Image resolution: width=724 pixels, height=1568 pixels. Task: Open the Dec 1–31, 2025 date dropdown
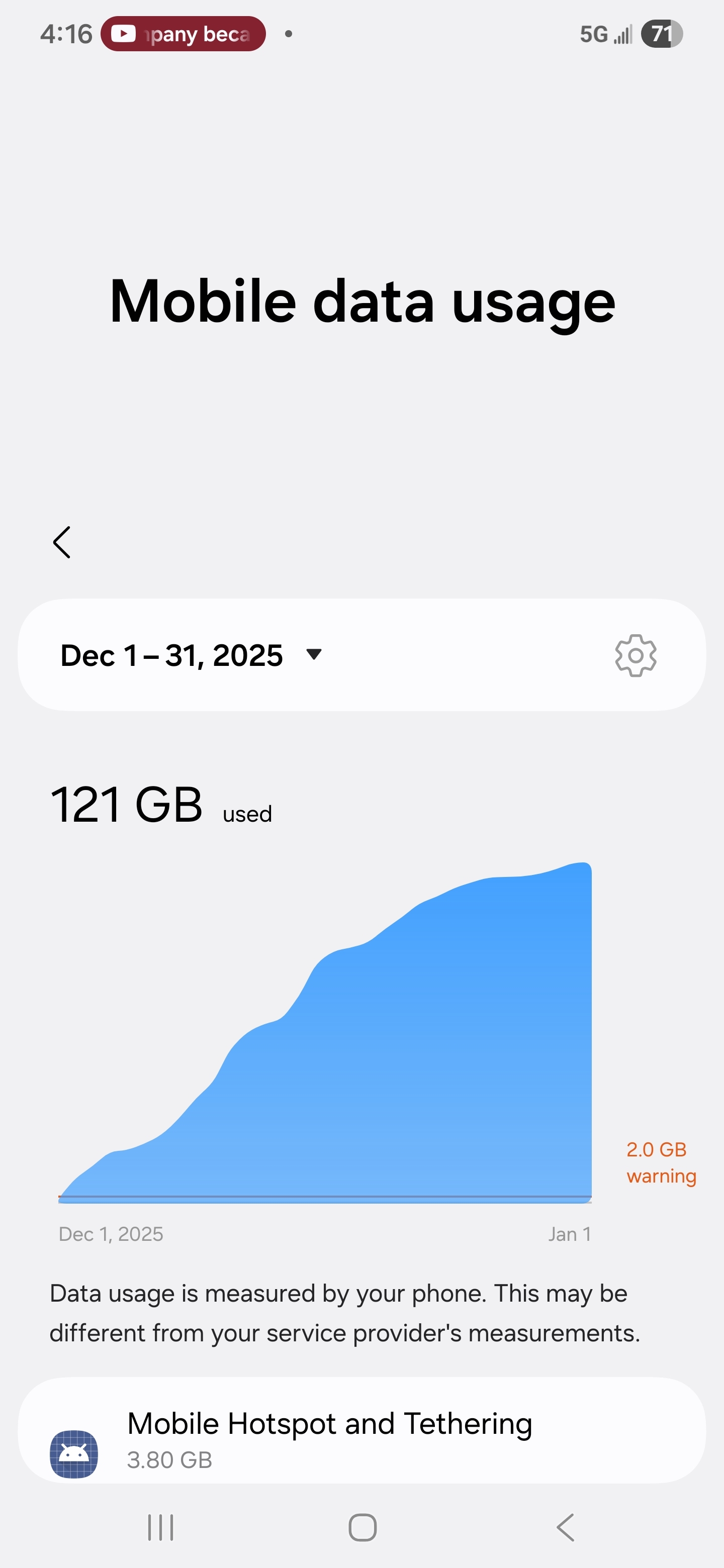191,655
